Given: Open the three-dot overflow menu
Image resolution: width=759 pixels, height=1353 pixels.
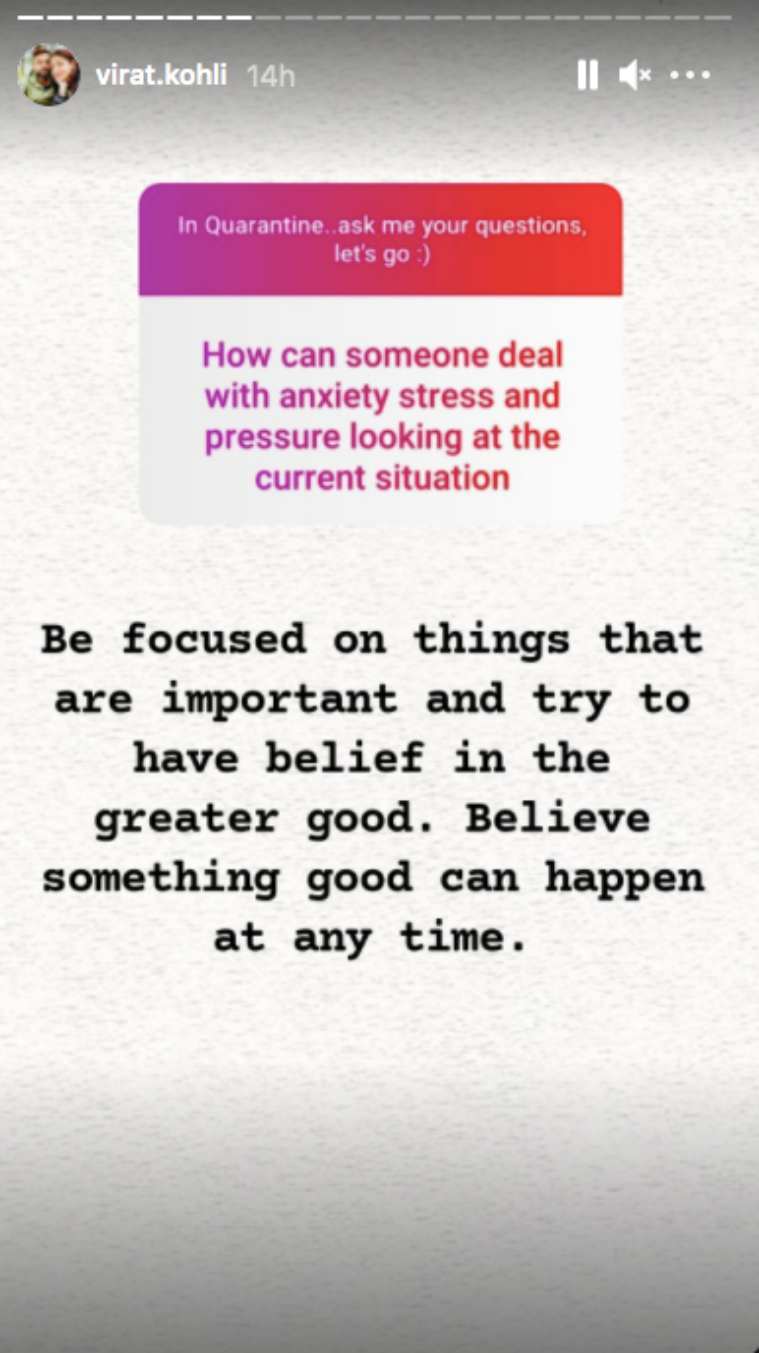Looking at the screenshot, I should pyautogui.click(x=690, y=75).
